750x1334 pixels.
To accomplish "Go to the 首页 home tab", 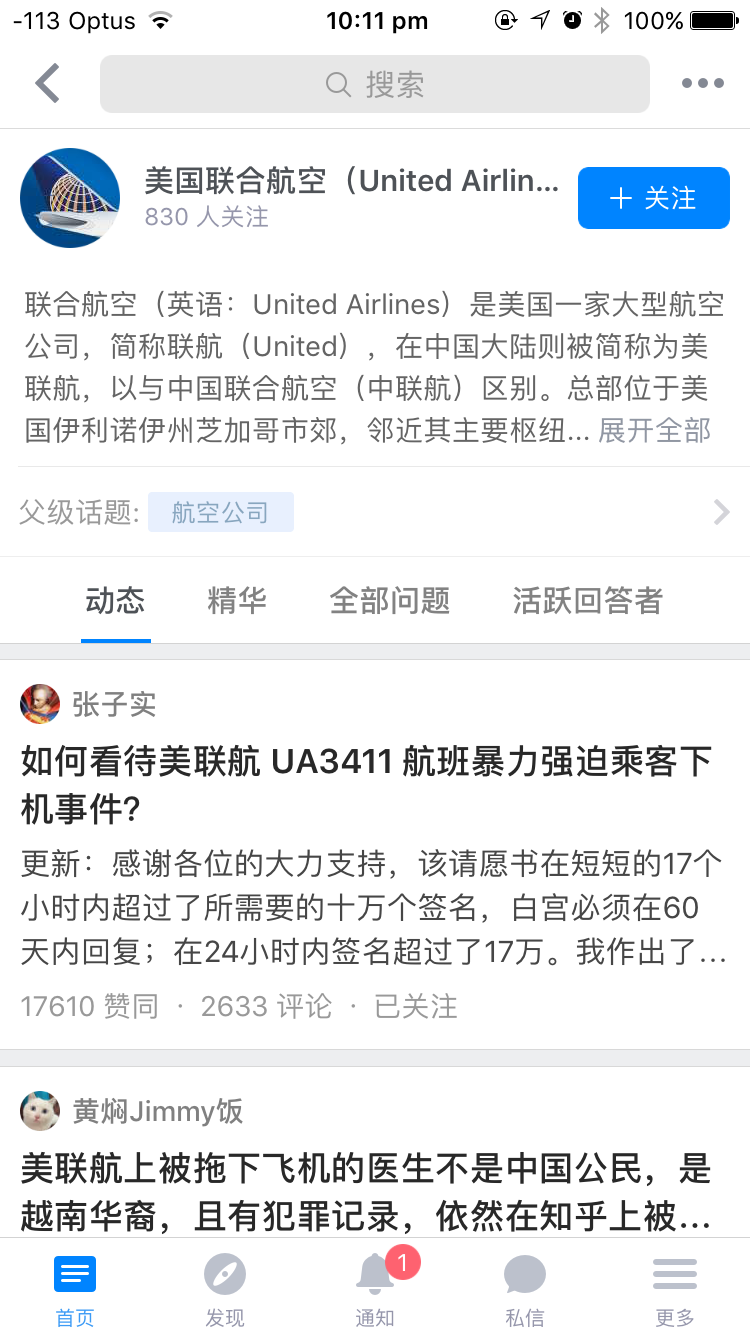I will point(75,1292).
